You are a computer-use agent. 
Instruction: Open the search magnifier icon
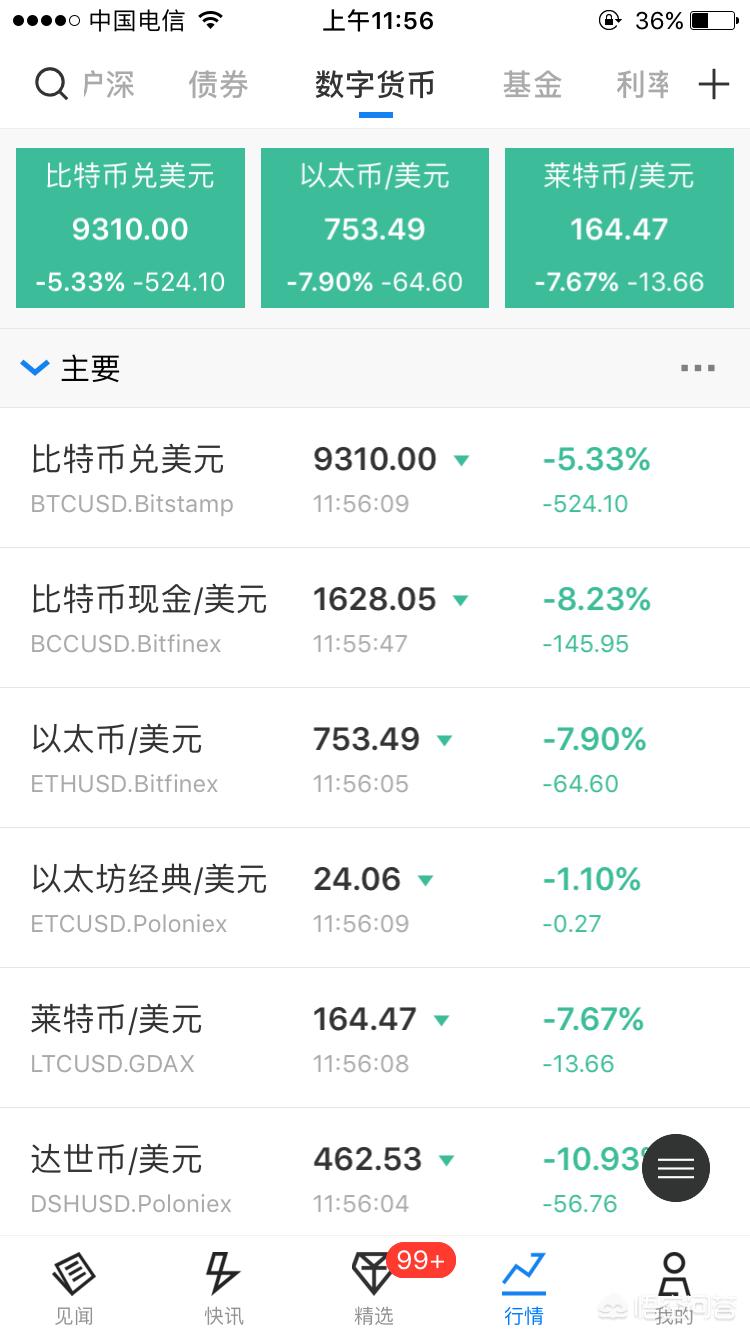(50, 85)
